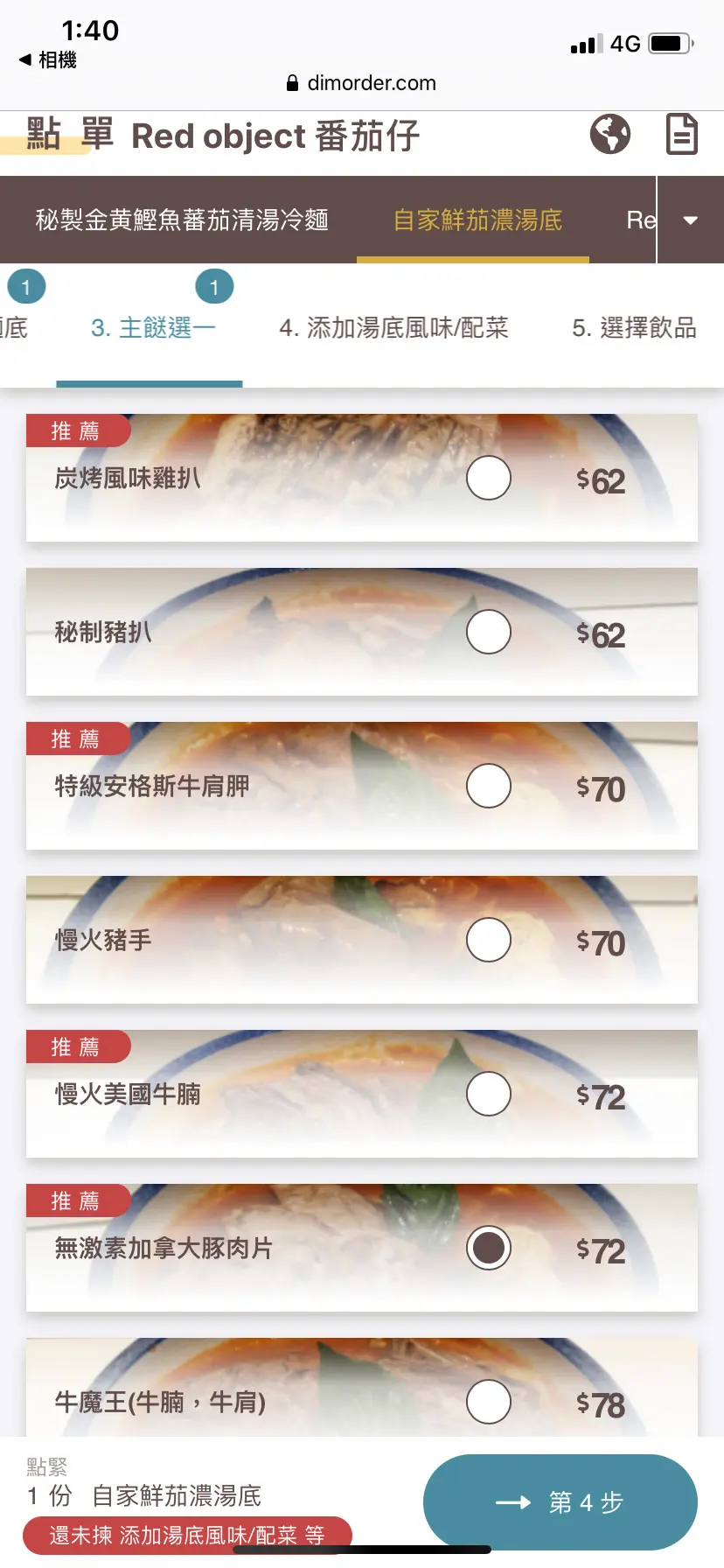Open the language globe icon
724x1568 pixels.
[x=609, y=135]
